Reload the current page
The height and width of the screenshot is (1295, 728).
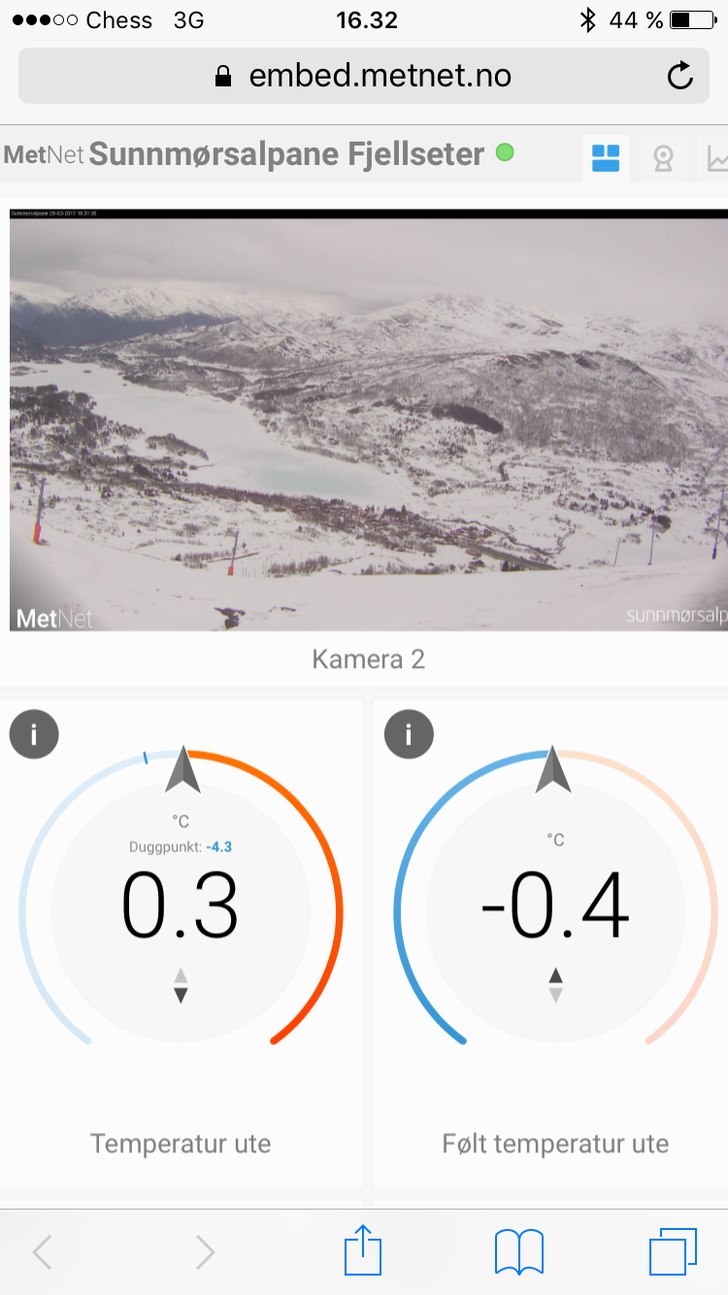pyautogui.click(x=680, y=76)
